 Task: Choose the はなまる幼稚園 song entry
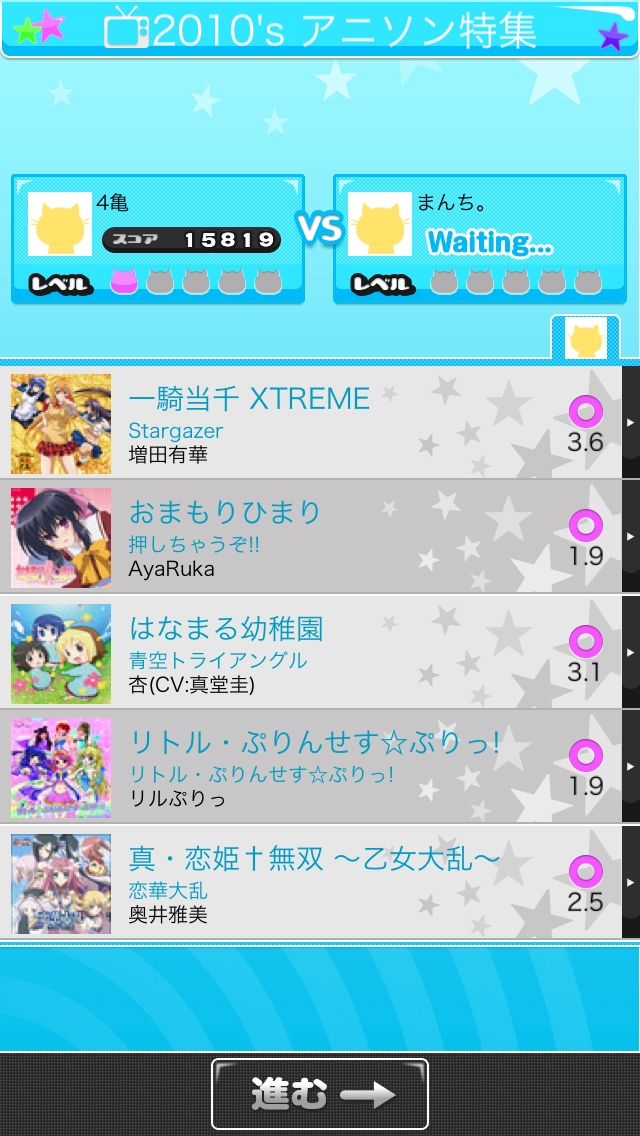pos(315,653)
